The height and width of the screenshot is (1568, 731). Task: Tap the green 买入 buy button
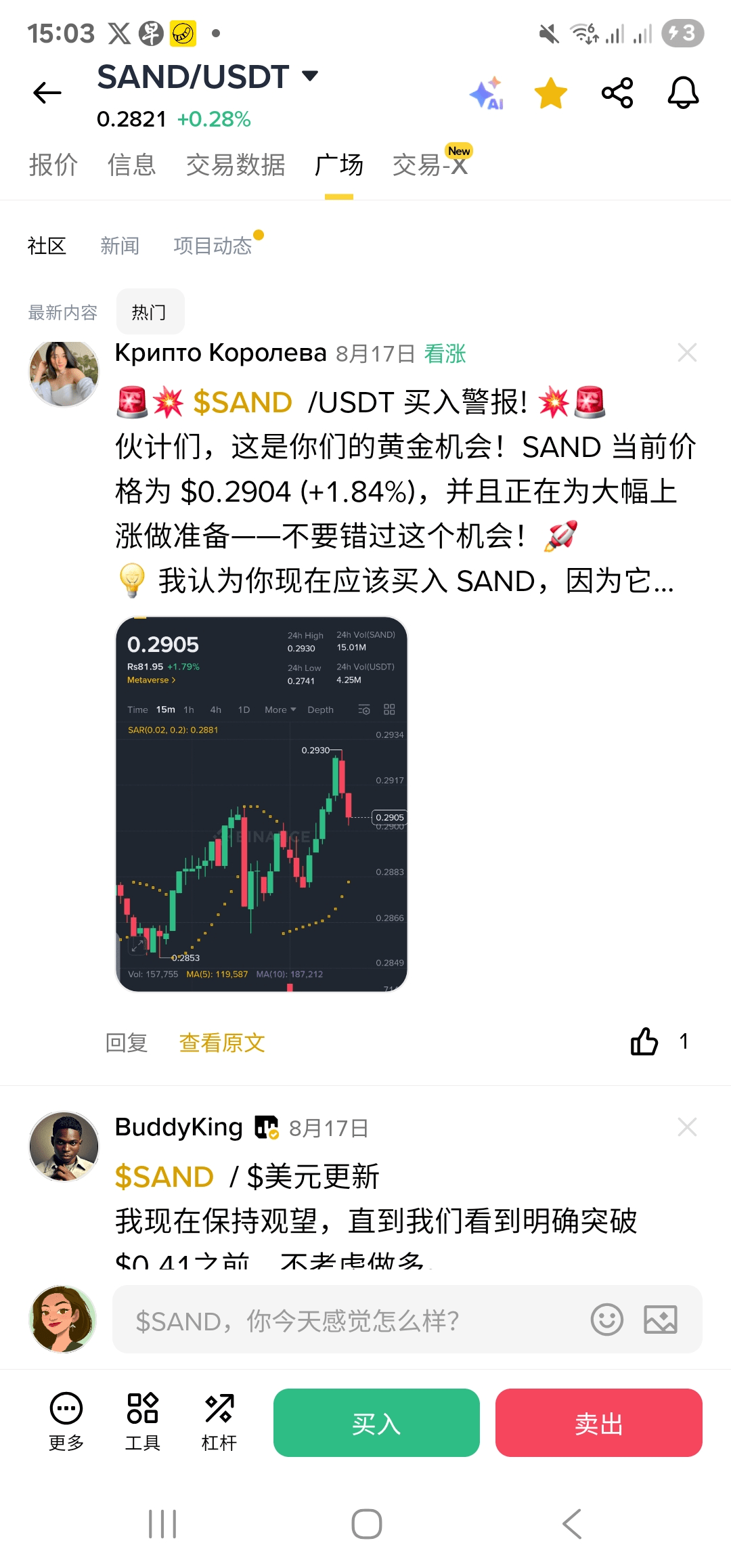(376, 1423)
